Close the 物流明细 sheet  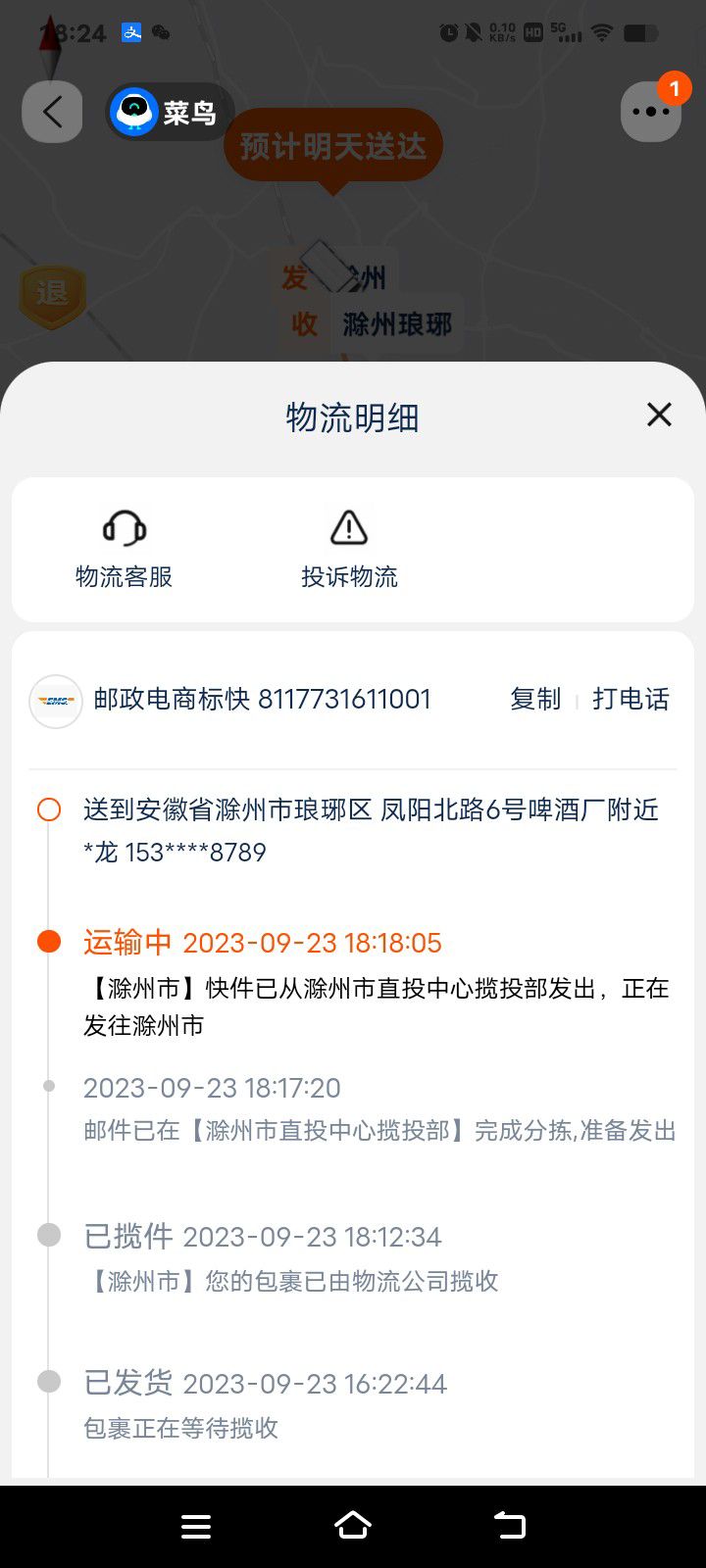[x=659, y=415]
